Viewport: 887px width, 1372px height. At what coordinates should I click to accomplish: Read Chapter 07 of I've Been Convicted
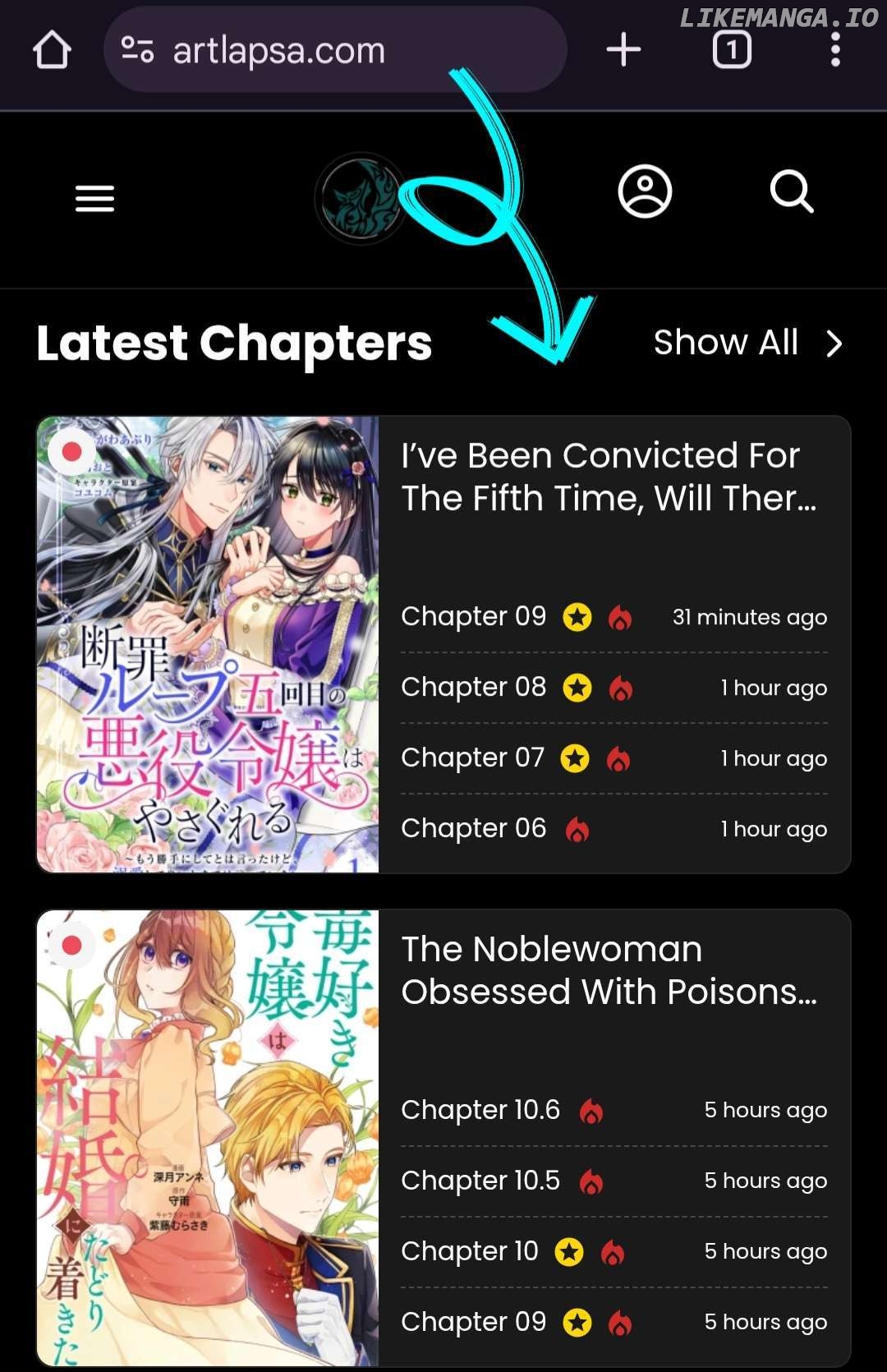(472, 757)
